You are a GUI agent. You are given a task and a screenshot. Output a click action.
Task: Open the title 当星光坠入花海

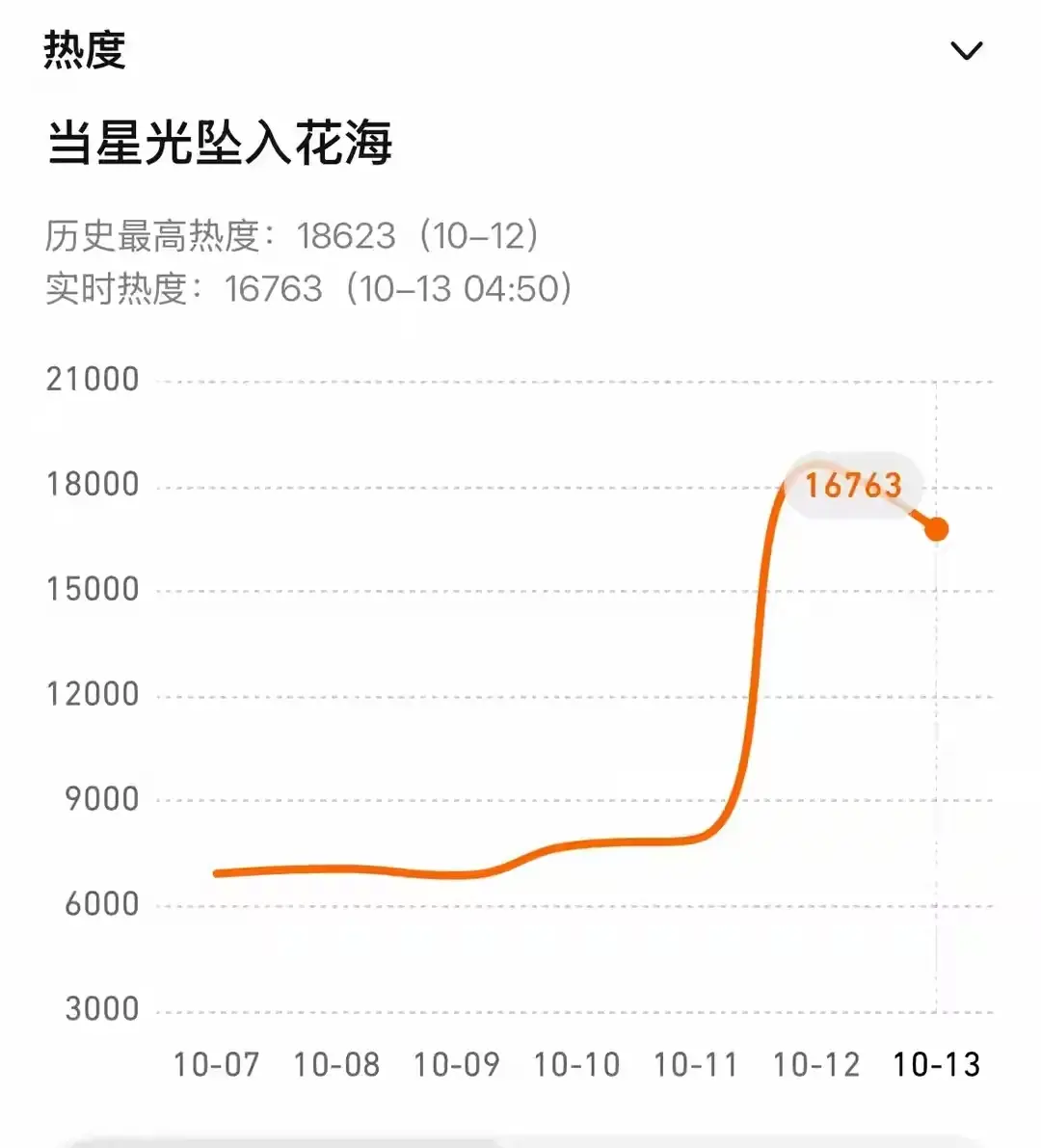222,138
